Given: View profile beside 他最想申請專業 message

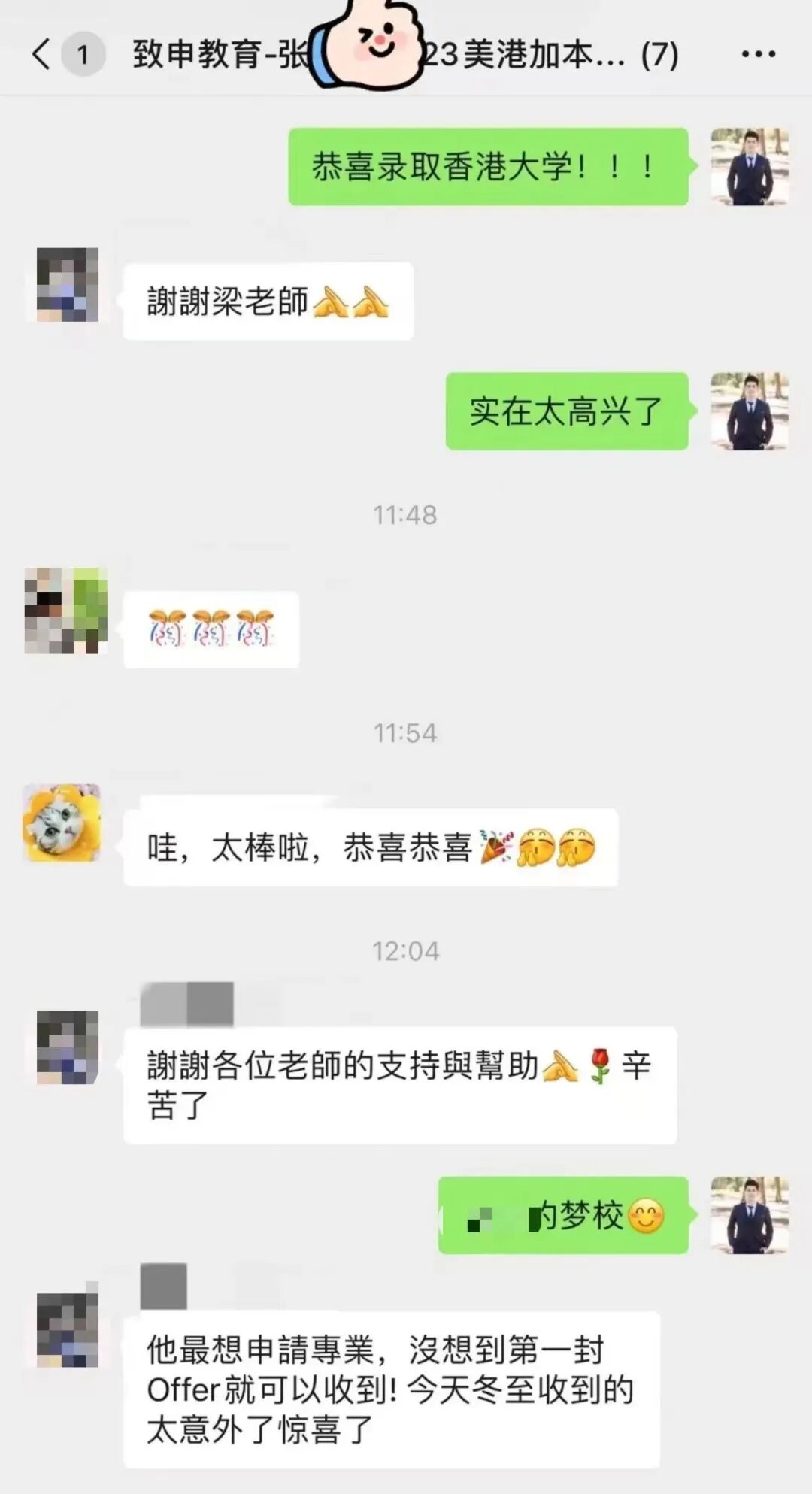Looking at the screenshot, I should click(x=68, y=1330).
